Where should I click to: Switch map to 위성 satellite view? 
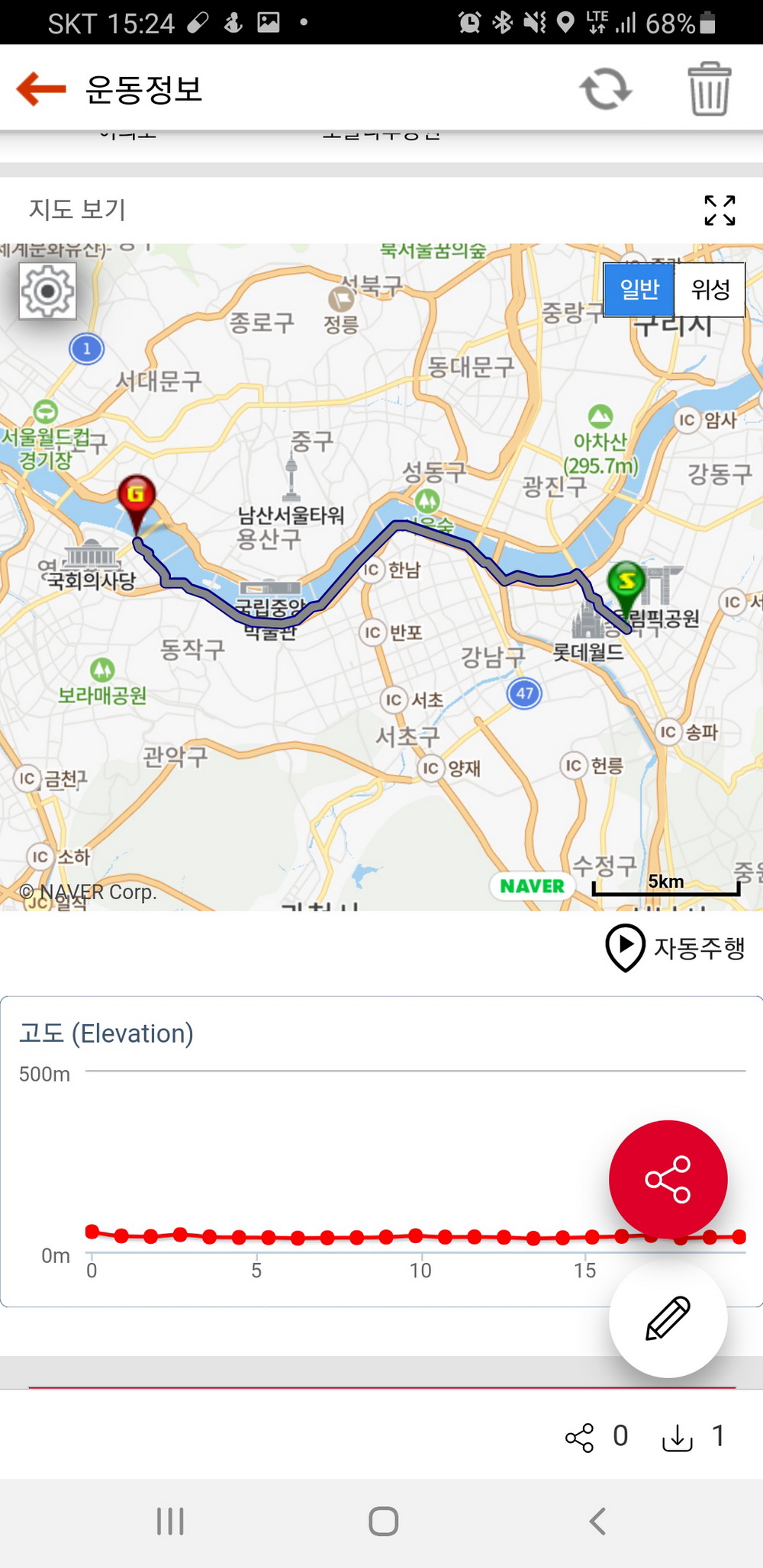[x=710, y=290]
